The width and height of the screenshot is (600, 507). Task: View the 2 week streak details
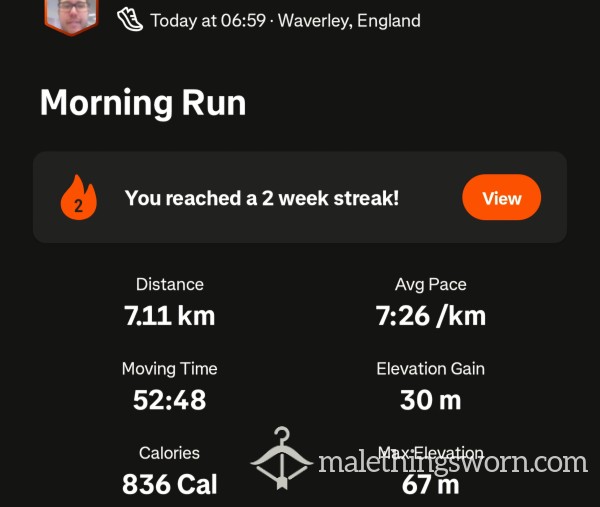pyautogui.click(x=501, y=198)
